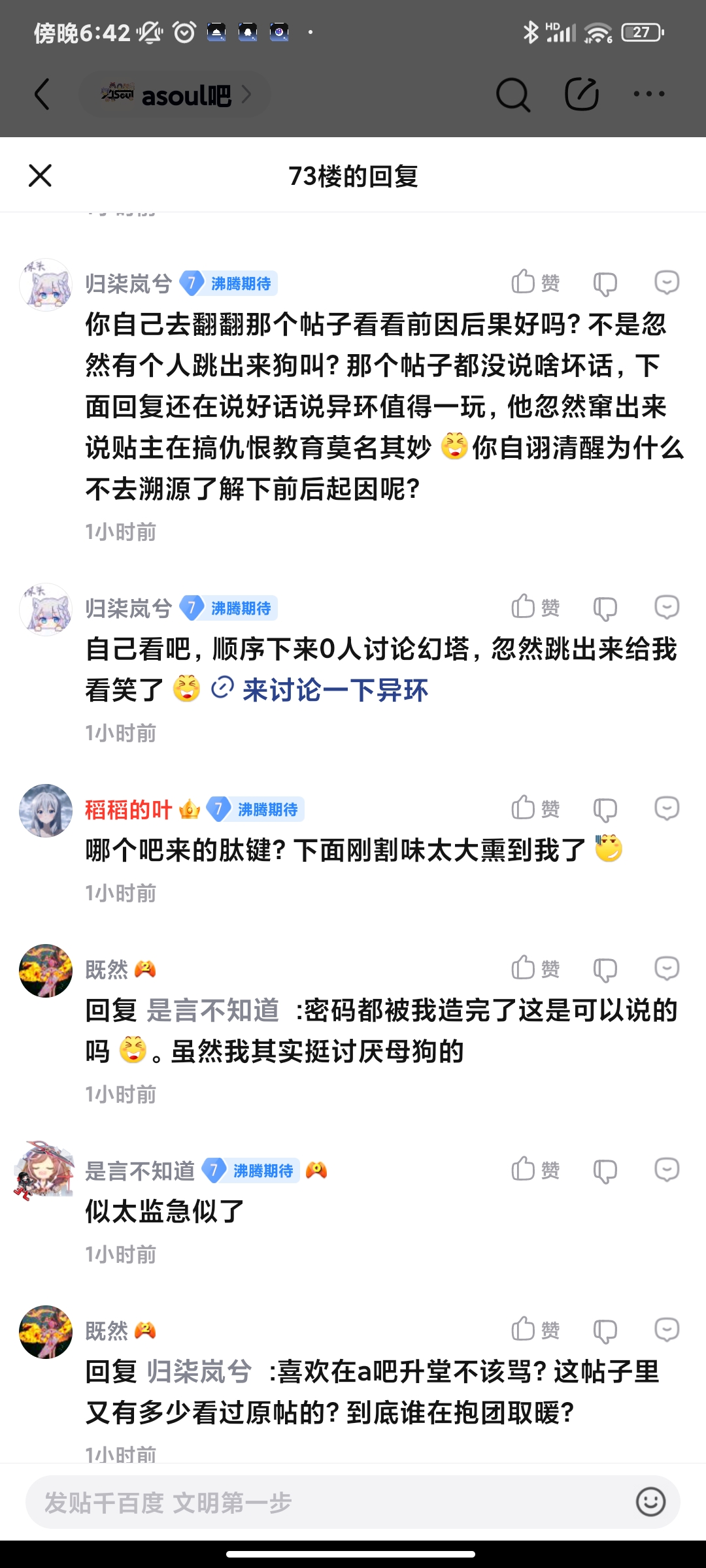Screen dimensions: 706x1568
Task: Open the asoul吧 forum page
Action: (x=175, y=95)
